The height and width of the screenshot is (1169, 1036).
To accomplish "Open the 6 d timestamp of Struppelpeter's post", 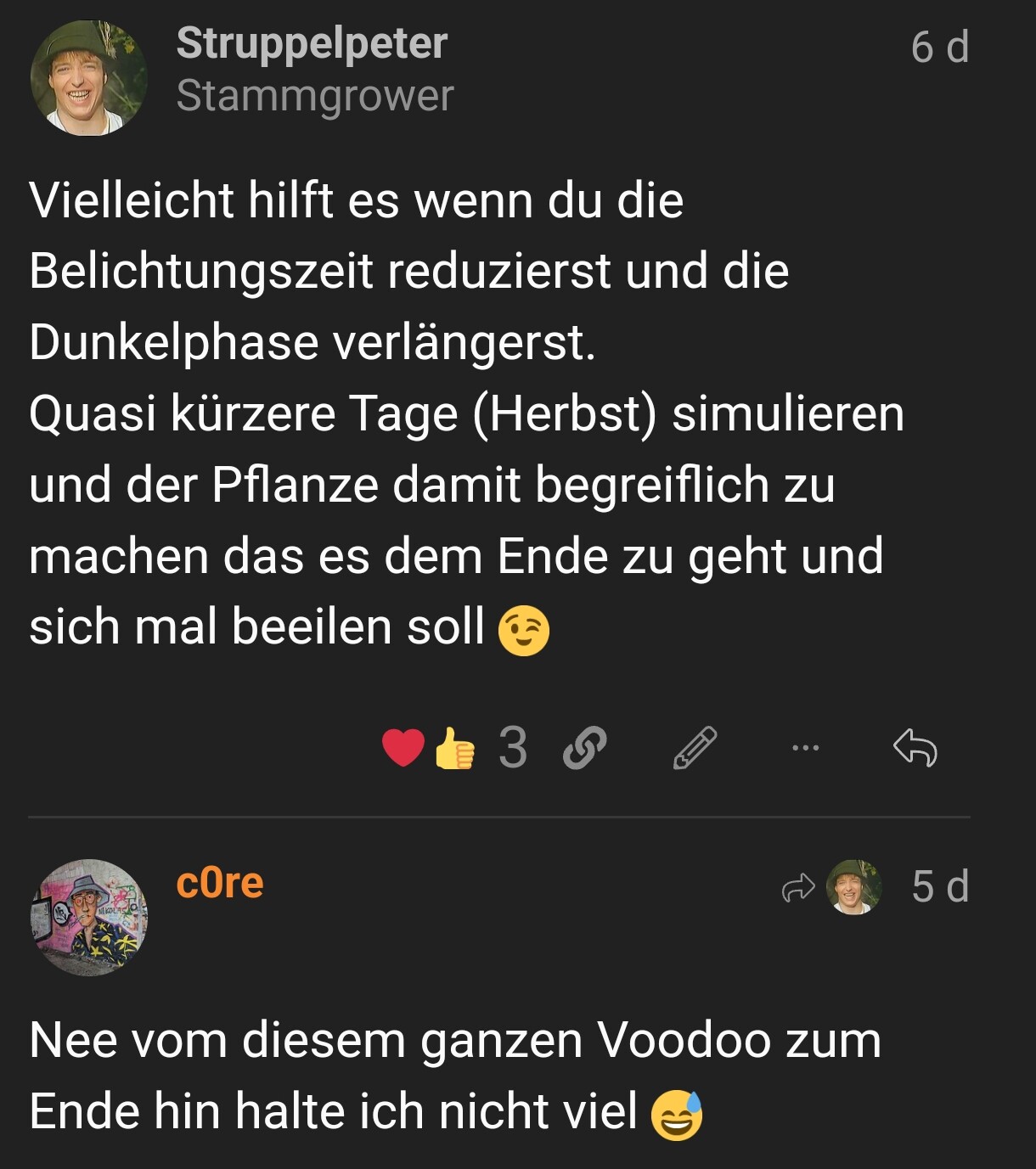I will tap(939, 48).
